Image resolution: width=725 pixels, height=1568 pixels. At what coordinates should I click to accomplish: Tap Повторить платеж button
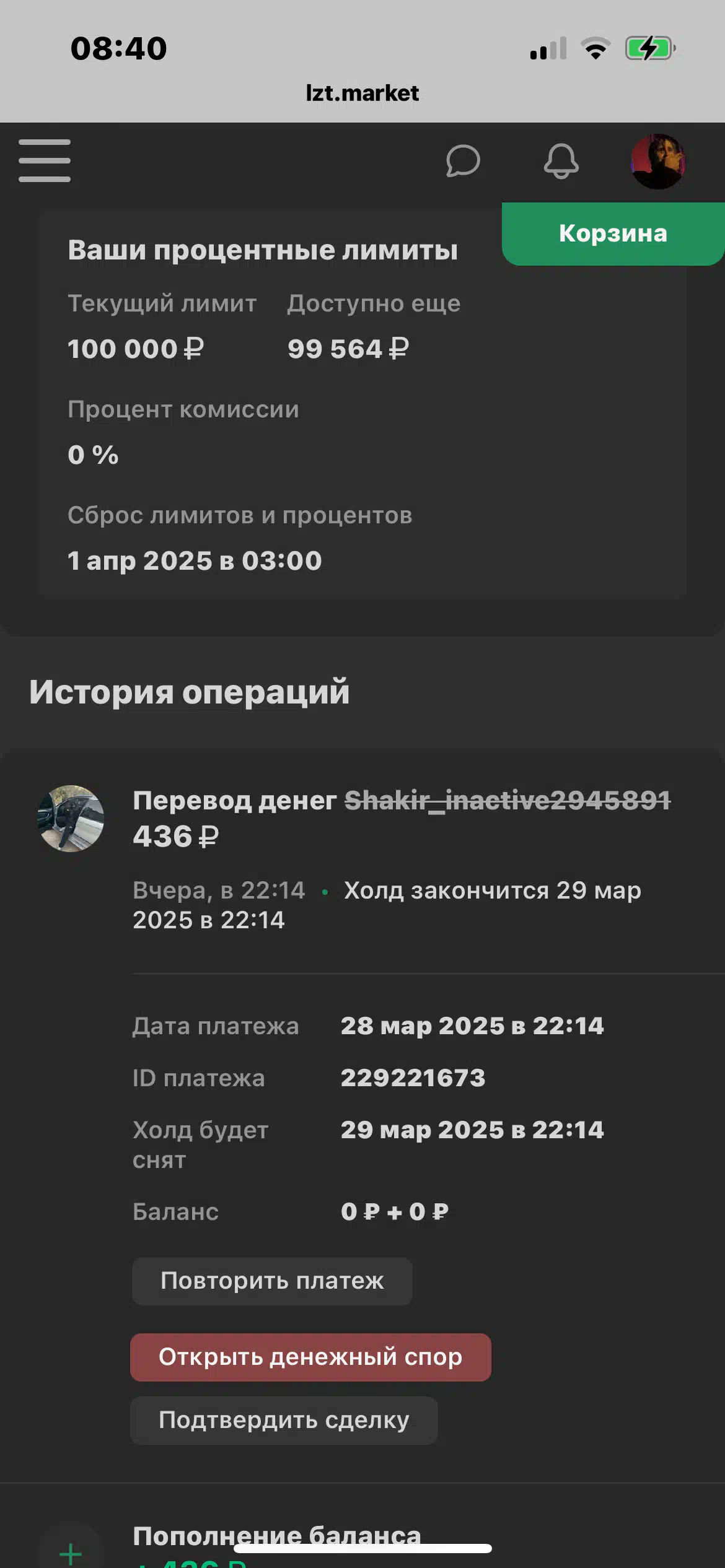click(272, 1281)
